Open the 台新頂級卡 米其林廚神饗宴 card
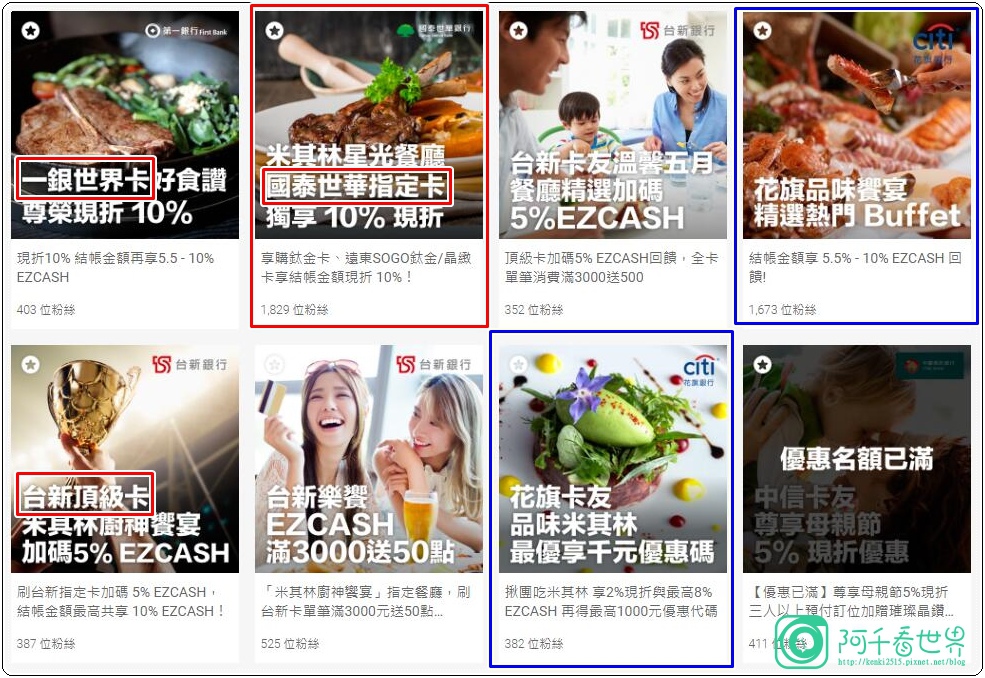This screenshot has height=678, width=985. [x=125, y=460]
